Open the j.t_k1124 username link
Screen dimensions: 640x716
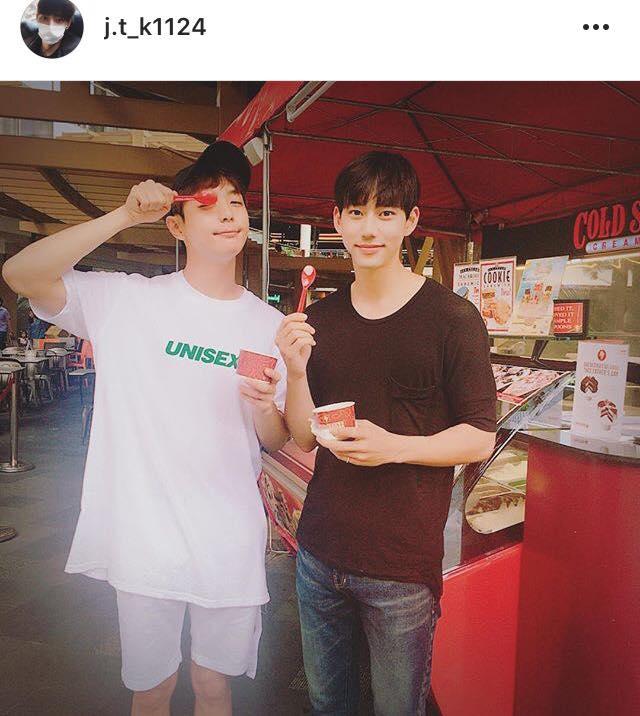click(x=155, y=27)
